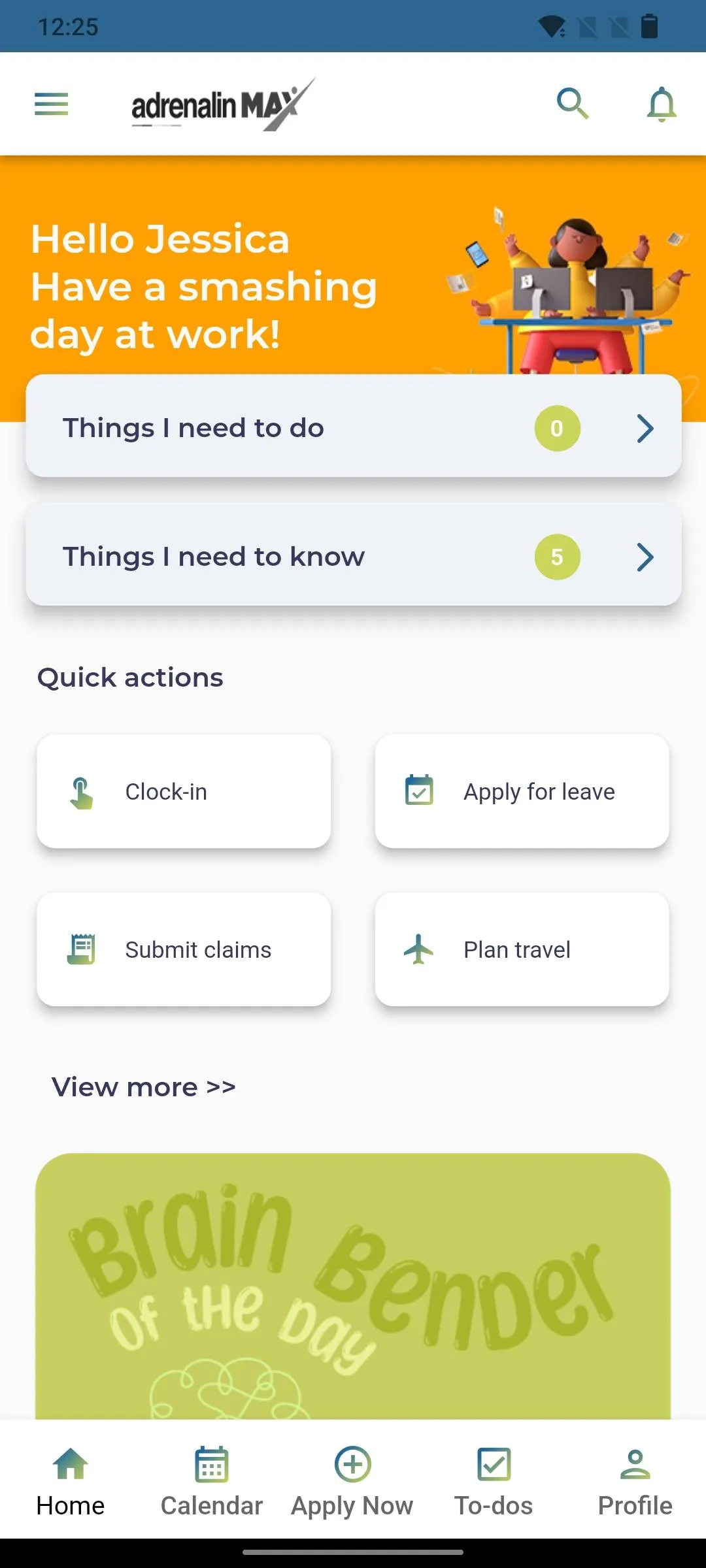Switch to the Calendar tab

click(212, 1481)
